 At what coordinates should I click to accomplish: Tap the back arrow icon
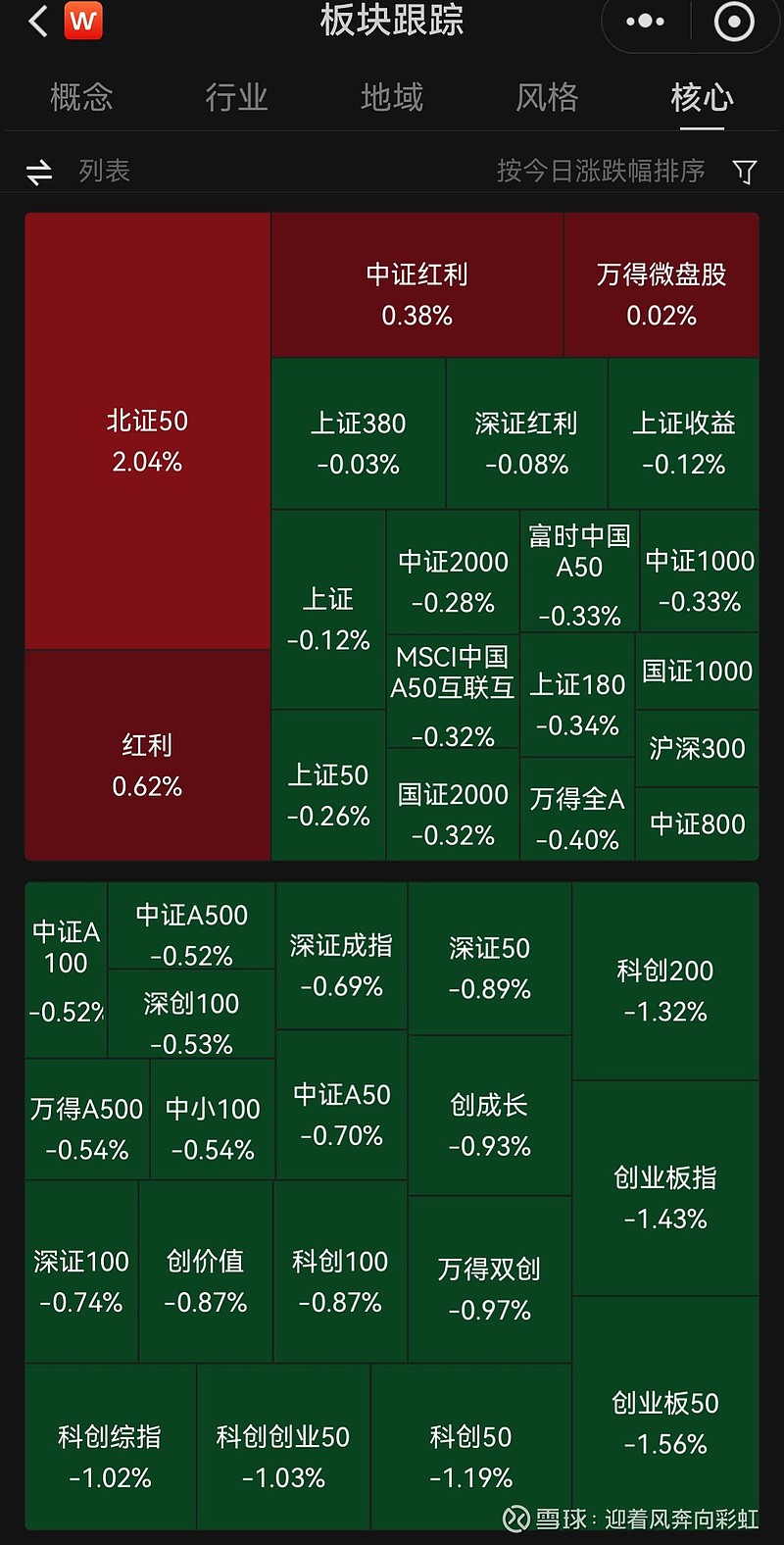37,21
